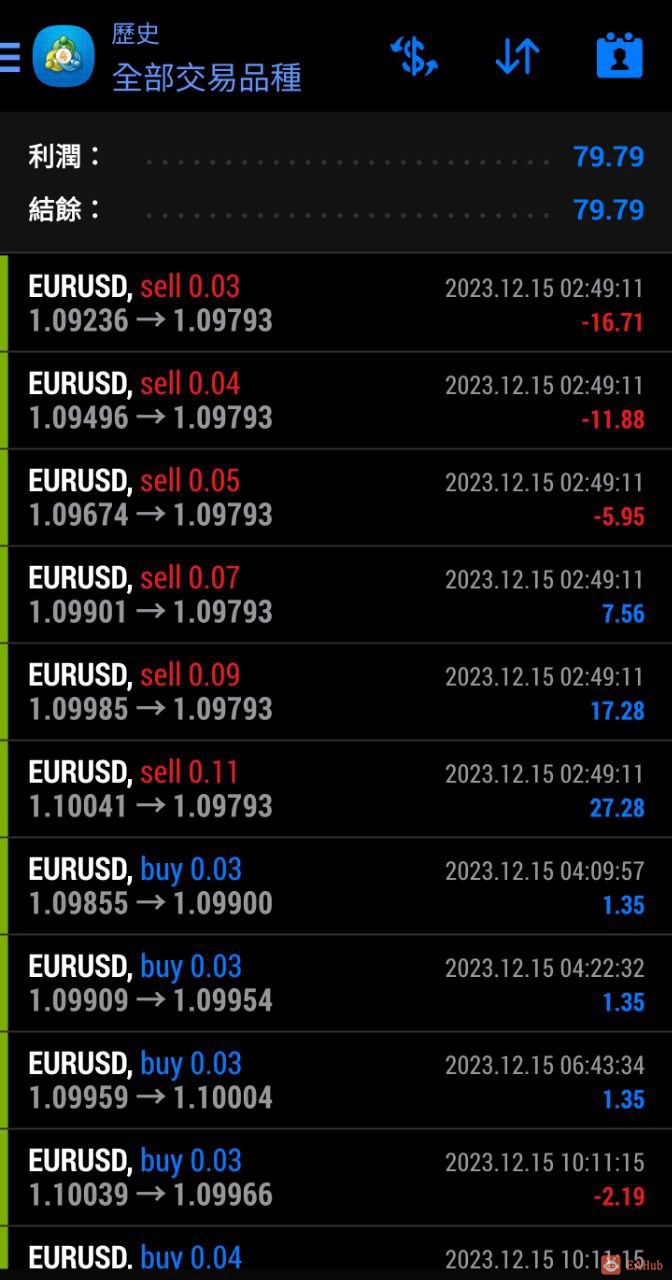
Task: Expand the buy 0.03 trade with -2.19 loss
Action: [336, 1176]
